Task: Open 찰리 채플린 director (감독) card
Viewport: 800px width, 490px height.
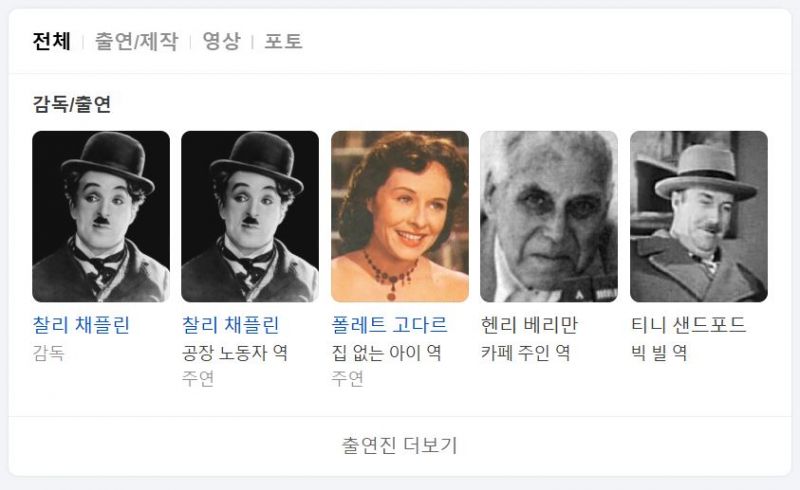Action: [x=100, y=217]
